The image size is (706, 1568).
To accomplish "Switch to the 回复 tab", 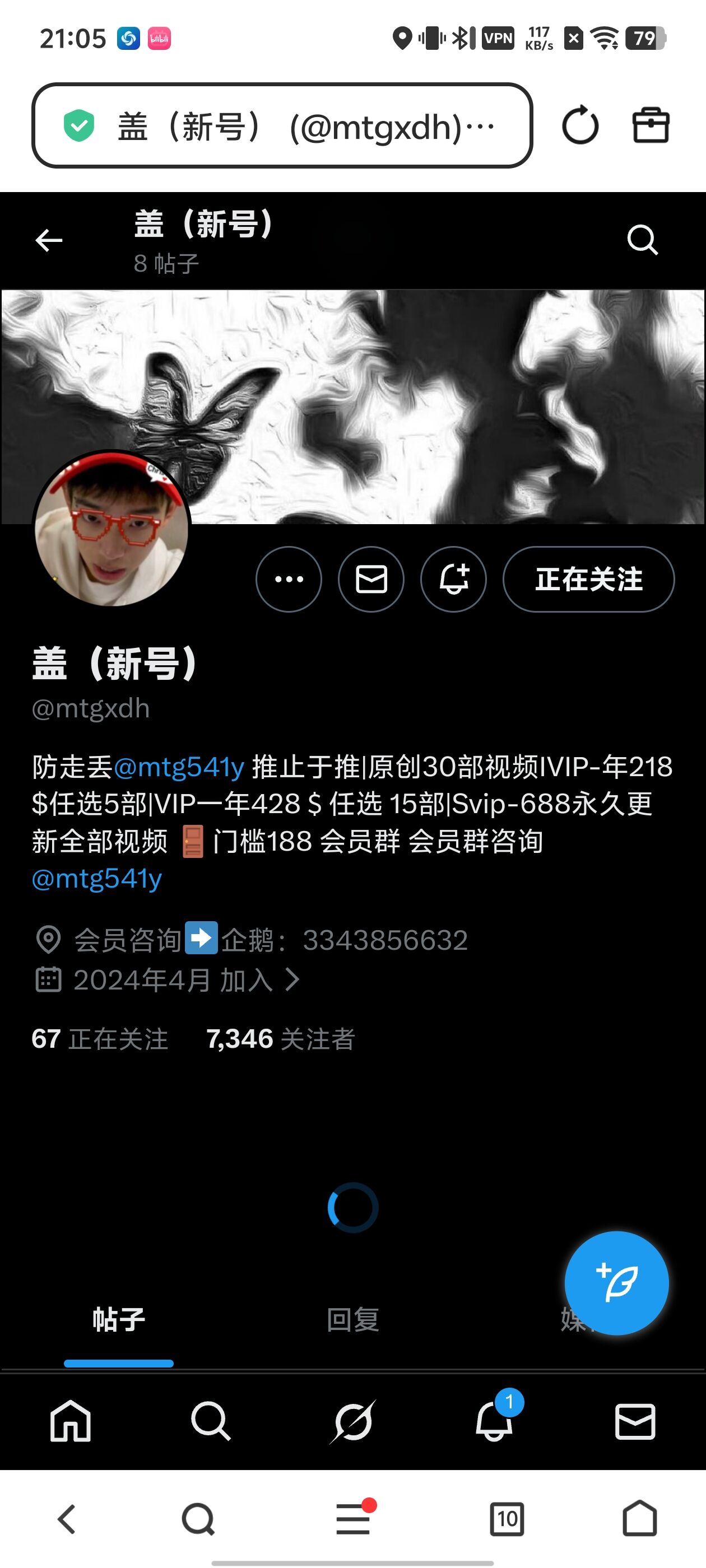I will pyautogui.click(x=352, y=1320).
